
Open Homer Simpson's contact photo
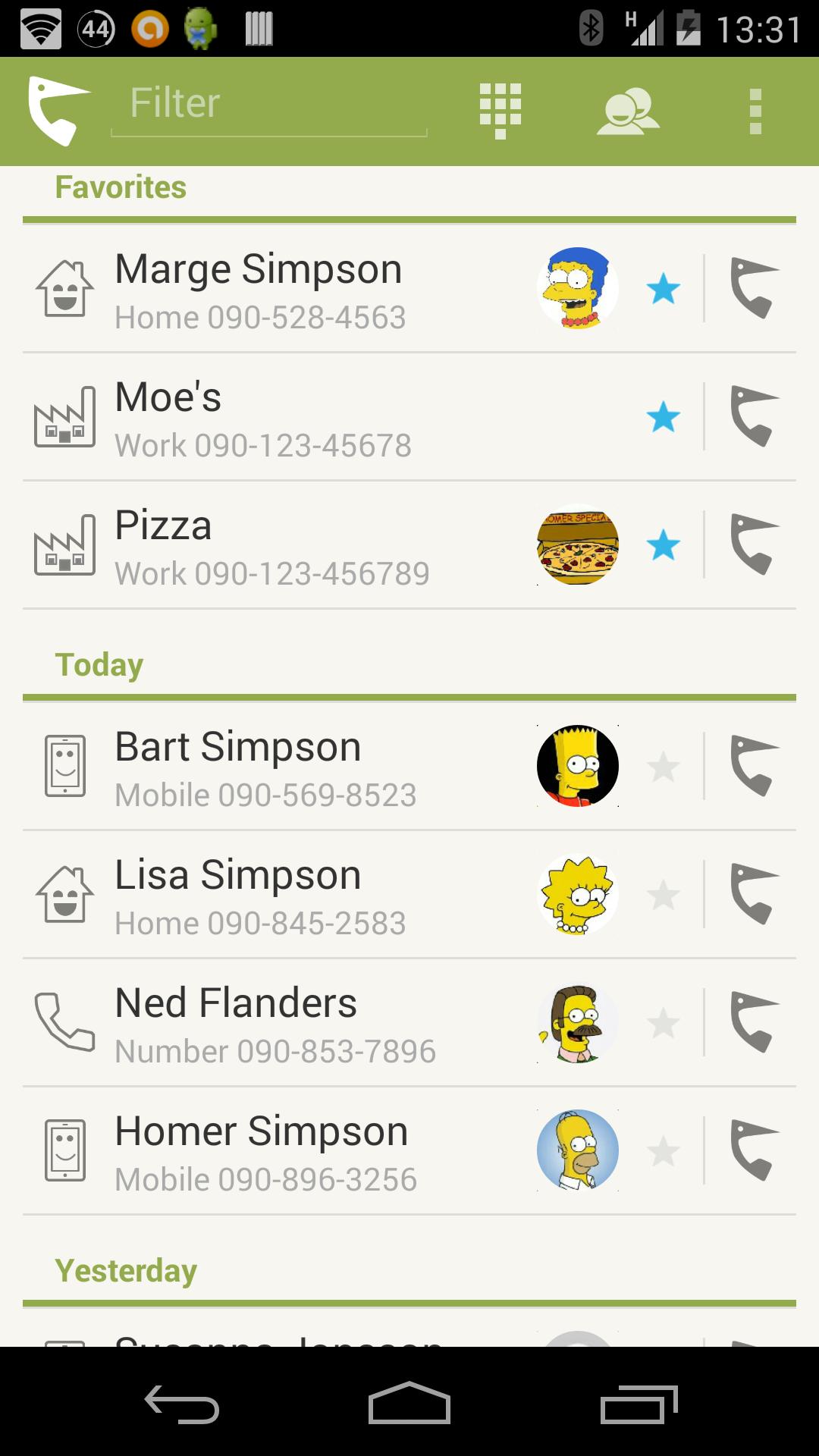[x=577, y=1150]
